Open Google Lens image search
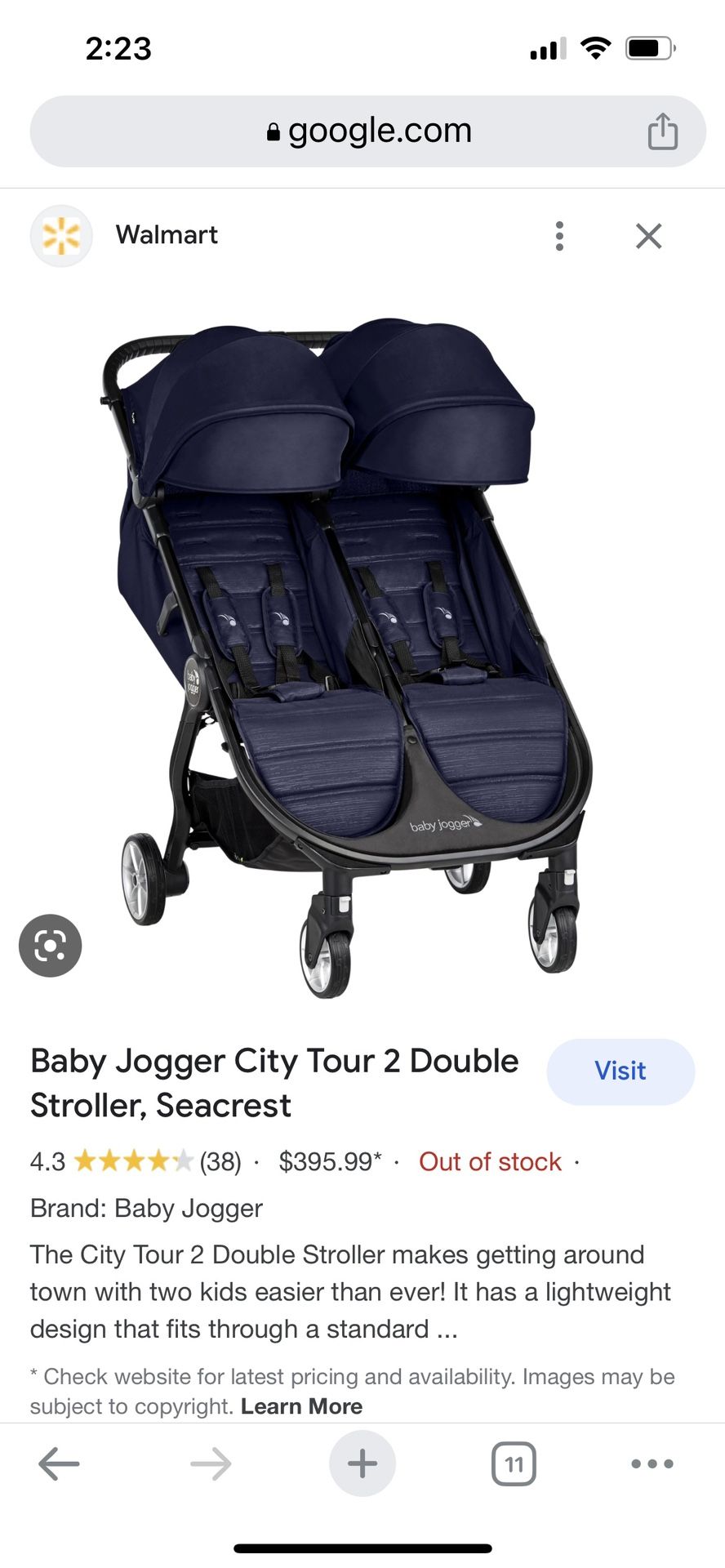This screenshot has height=1568, width=725. click(x=50, y=945)
